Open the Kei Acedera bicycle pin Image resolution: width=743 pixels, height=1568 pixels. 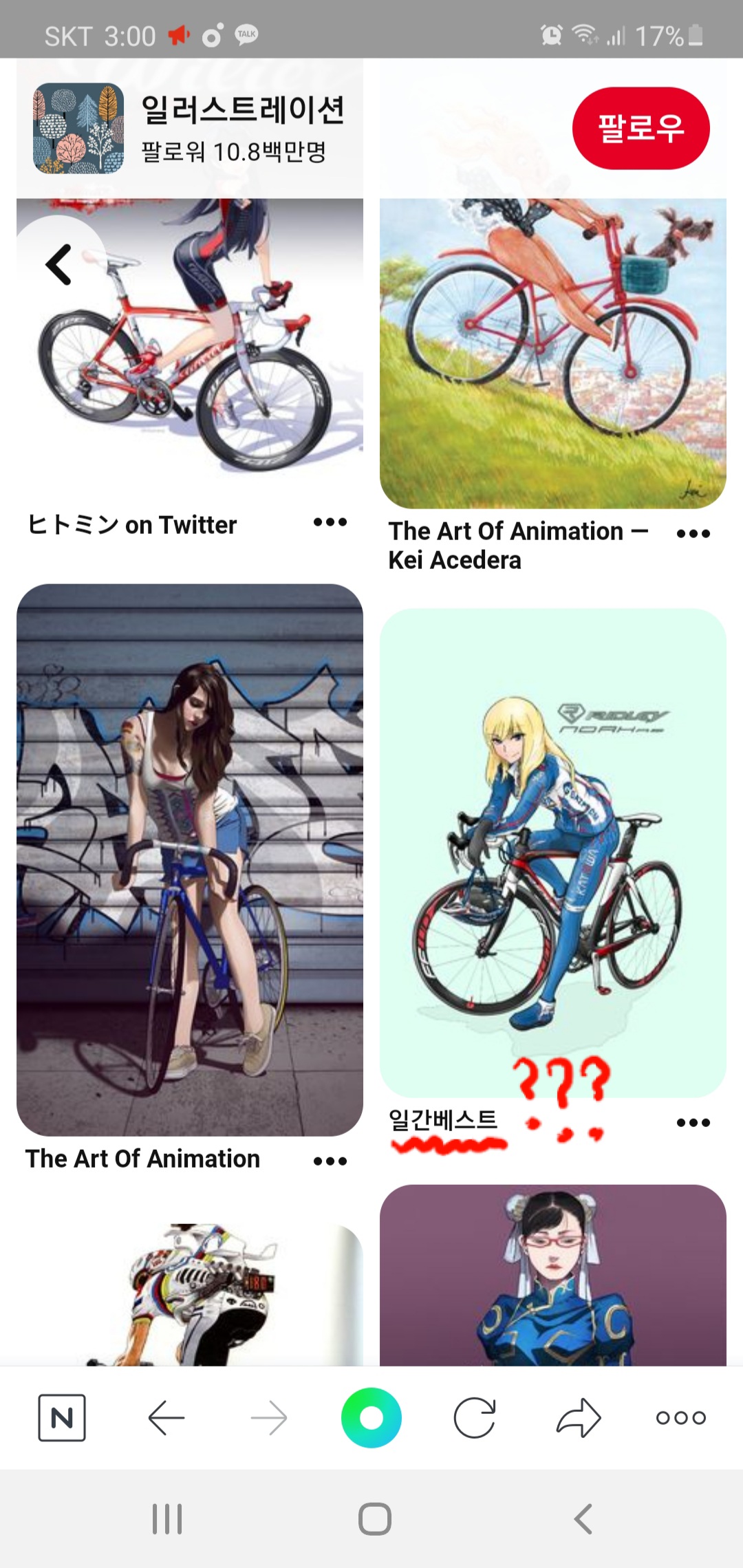coord(553,354)
